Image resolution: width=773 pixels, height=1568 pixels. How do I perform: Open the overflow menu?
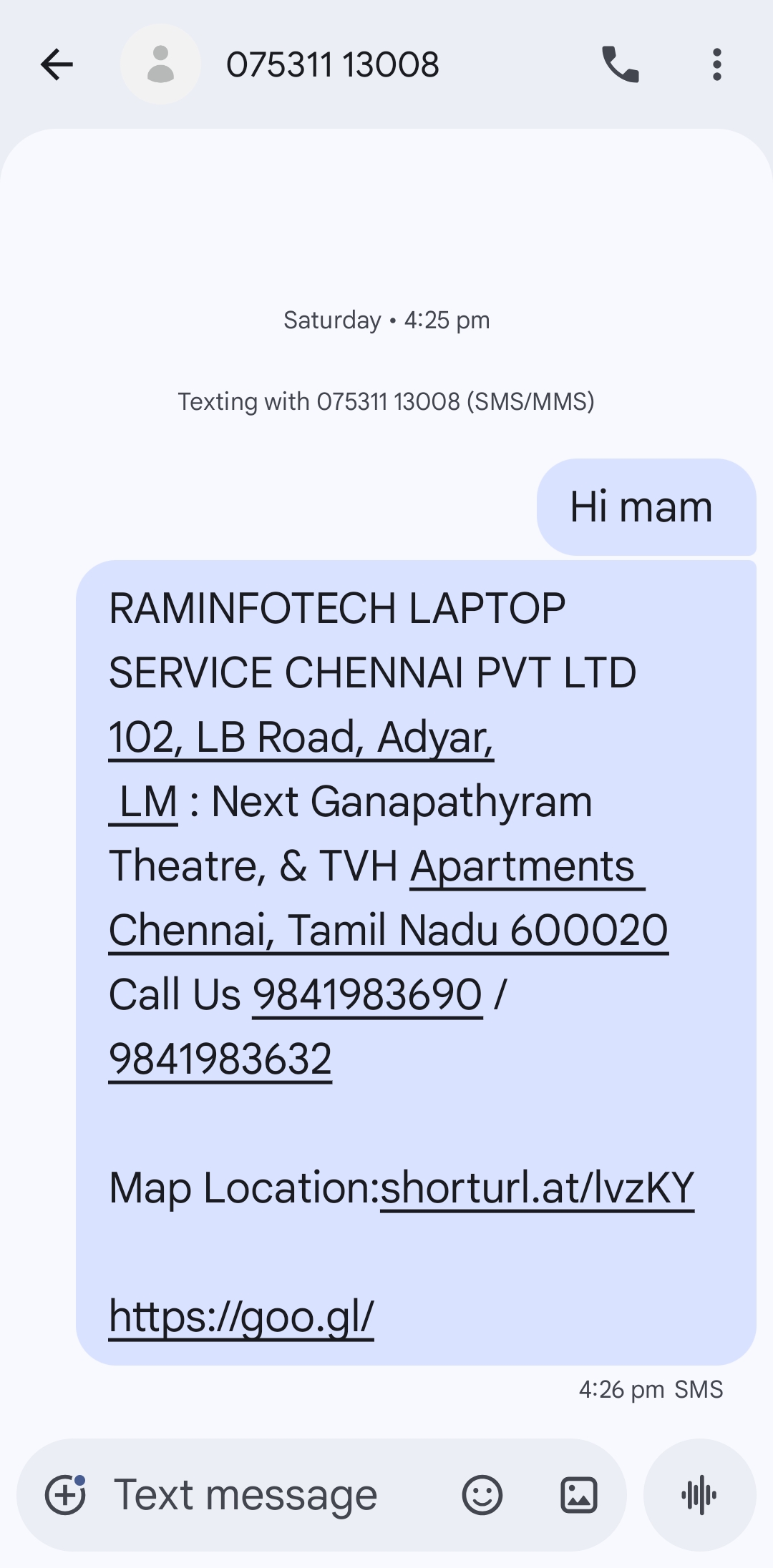(716, 65)
